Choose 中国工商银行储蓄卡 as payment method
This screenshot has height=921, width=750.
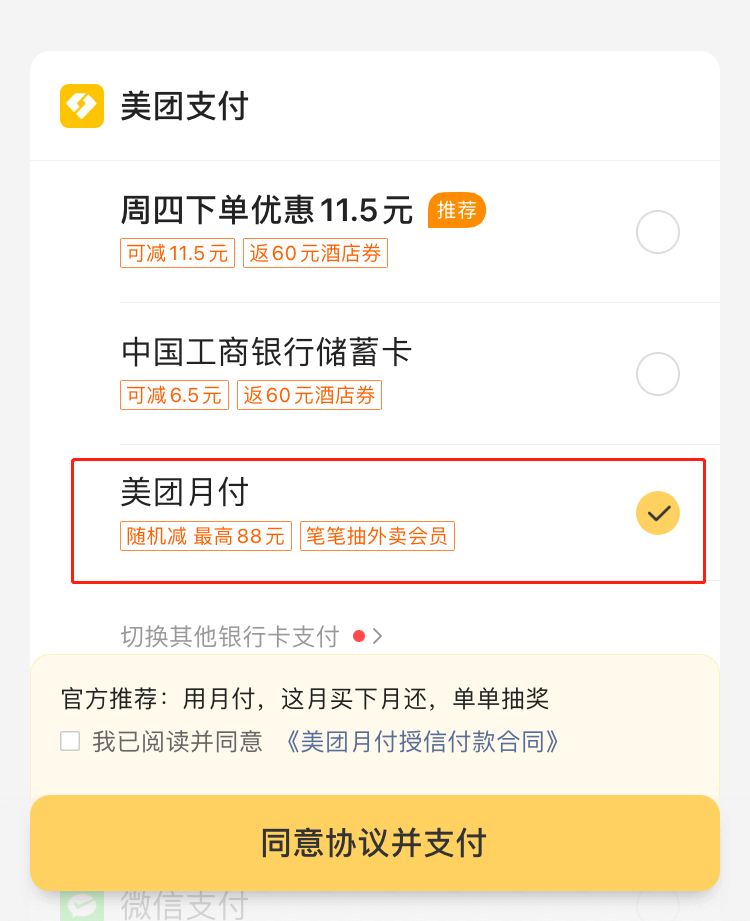click(657, 374)
